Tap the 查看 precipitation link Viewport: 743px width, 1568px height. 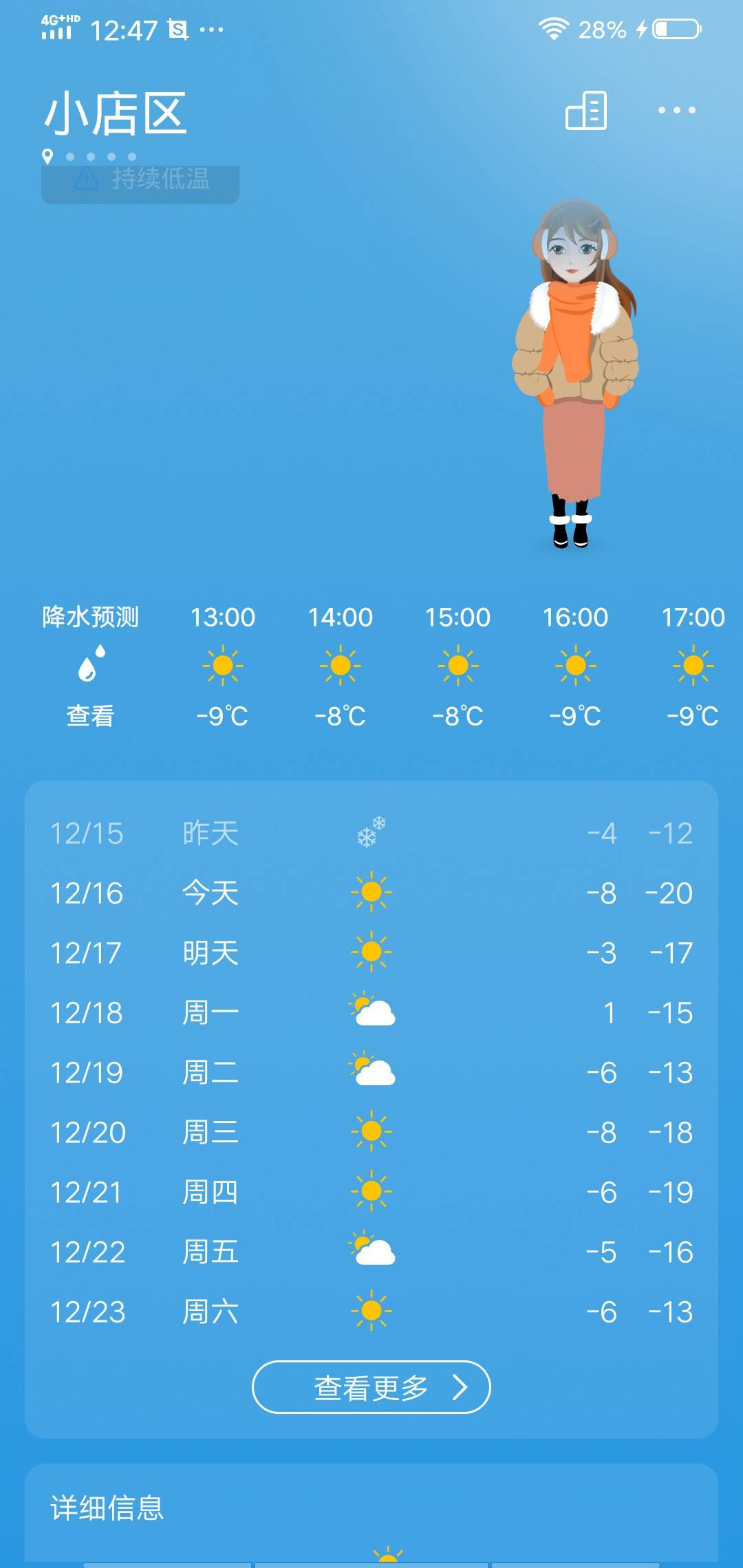(91, 717)
